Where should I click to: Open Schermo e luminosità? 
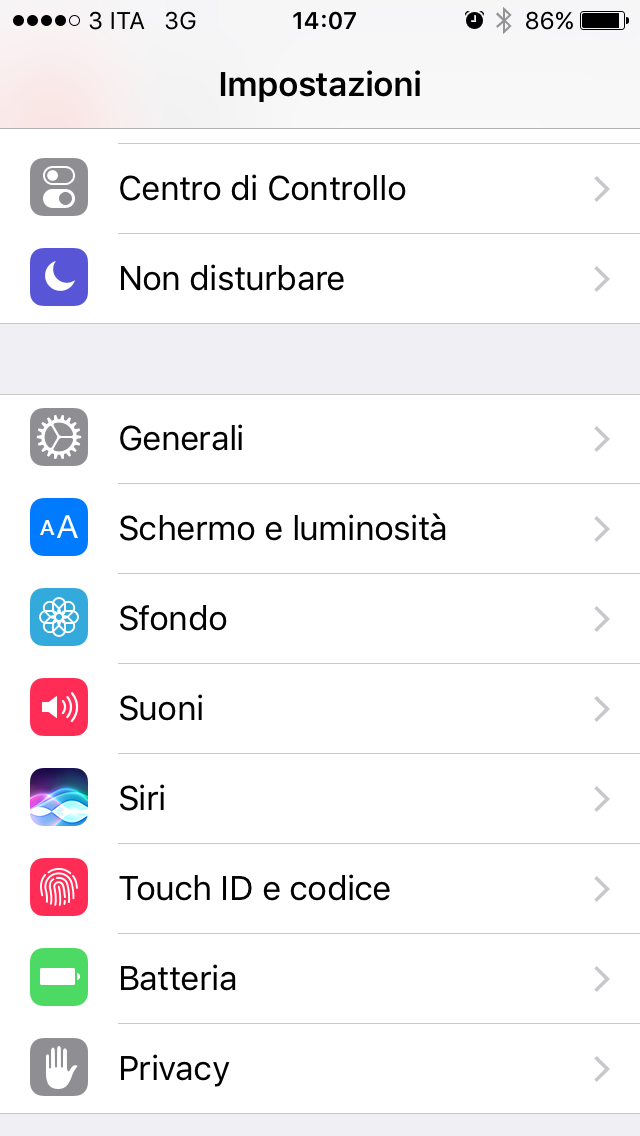tap(320, 529)
